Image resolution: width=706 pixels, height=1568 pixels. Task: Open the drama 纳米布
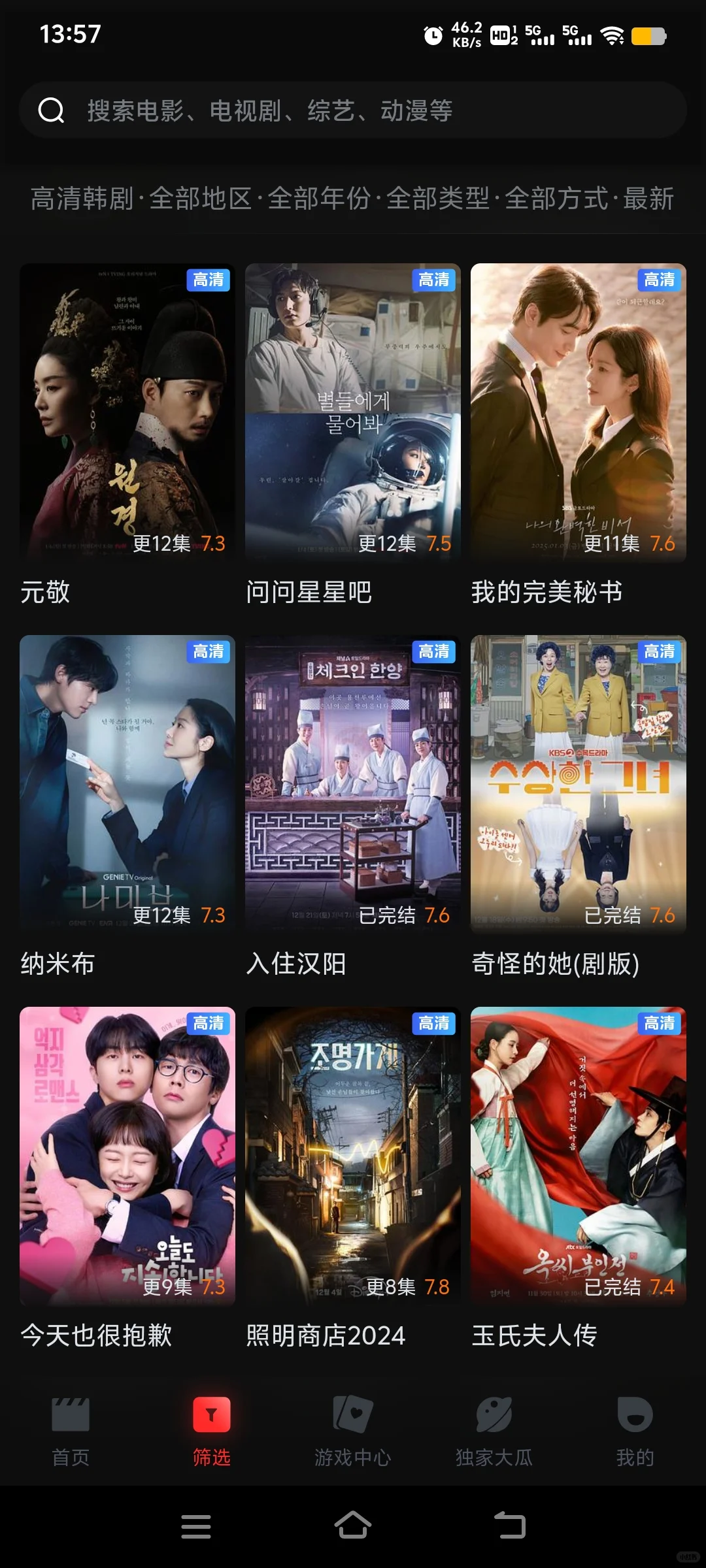pyautogui.click(x=127, y=784)
